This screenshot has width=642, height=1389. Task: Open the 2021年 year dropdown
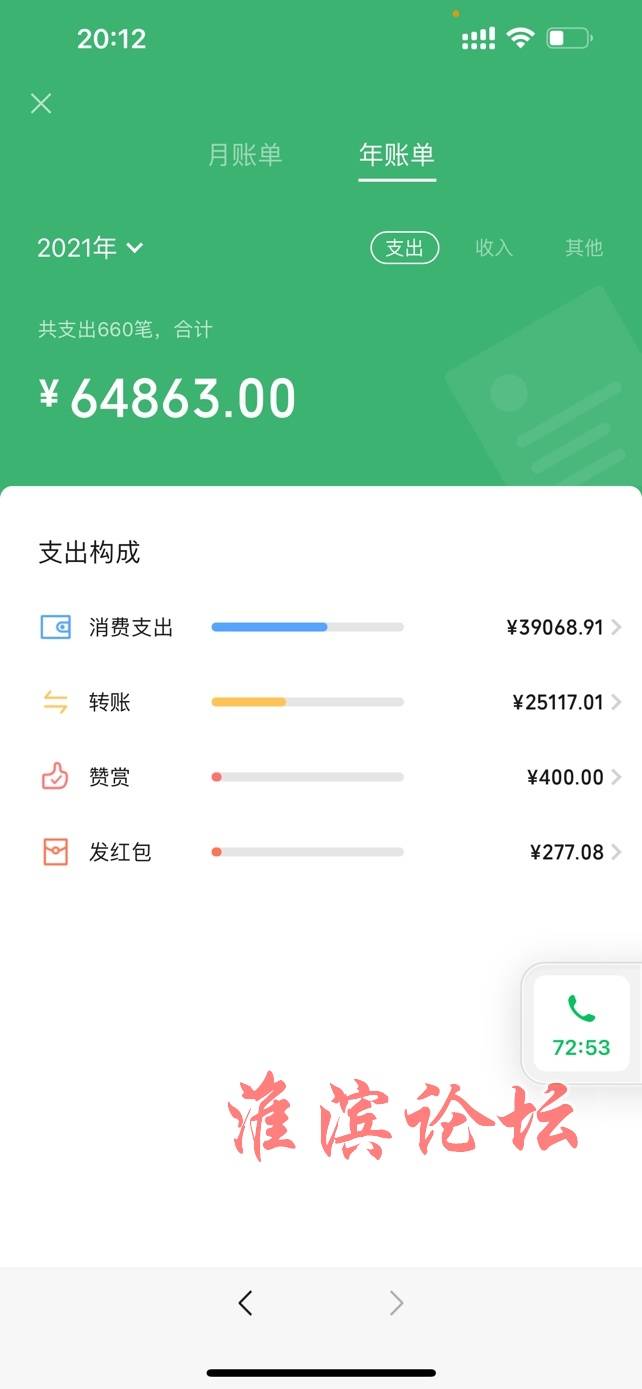pyautogui.click(x=90, y=248)
